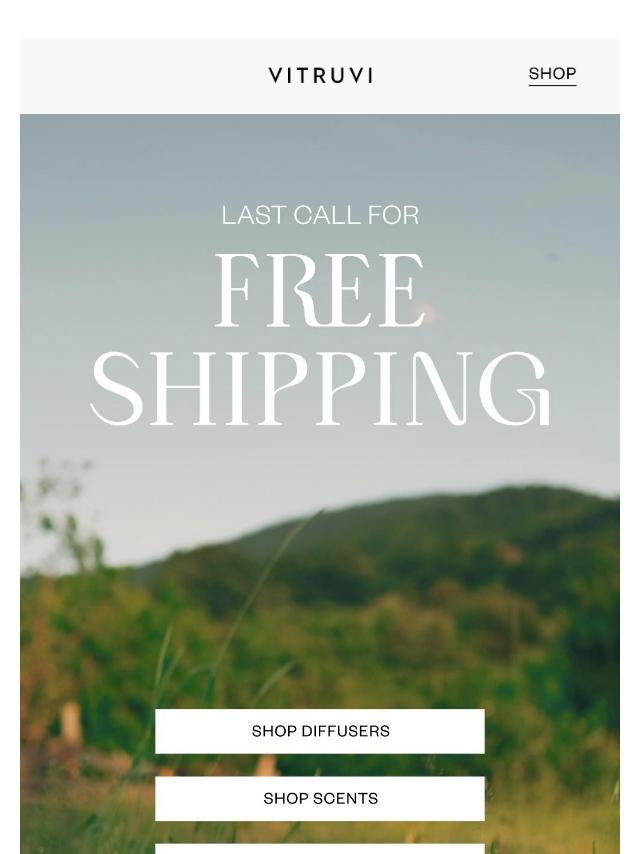Viewport: 640px width, 854px height.
Task: Tap the Shop Diffusers button
Action: [x=320, y=731]
